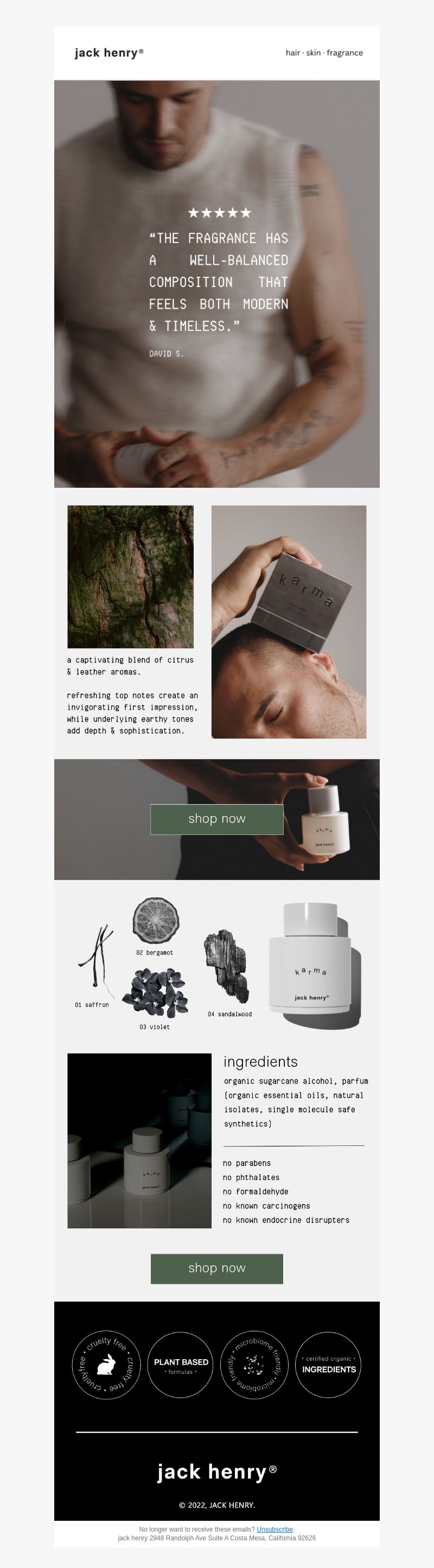Go to the skin category link

click(314, 53)
